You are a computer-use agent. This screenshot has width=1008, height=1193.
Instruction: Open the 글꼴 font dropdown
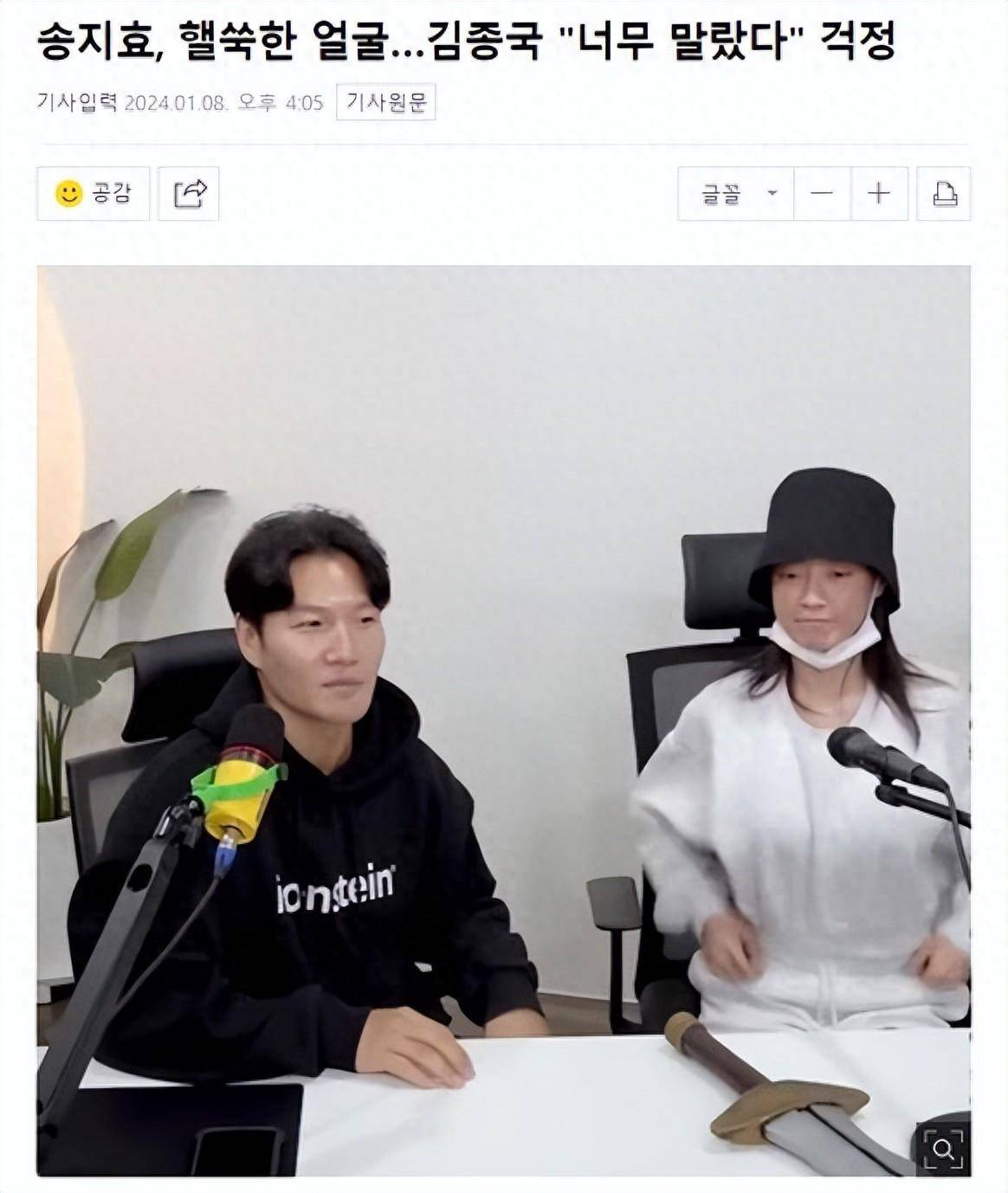(x=736, y=193)
